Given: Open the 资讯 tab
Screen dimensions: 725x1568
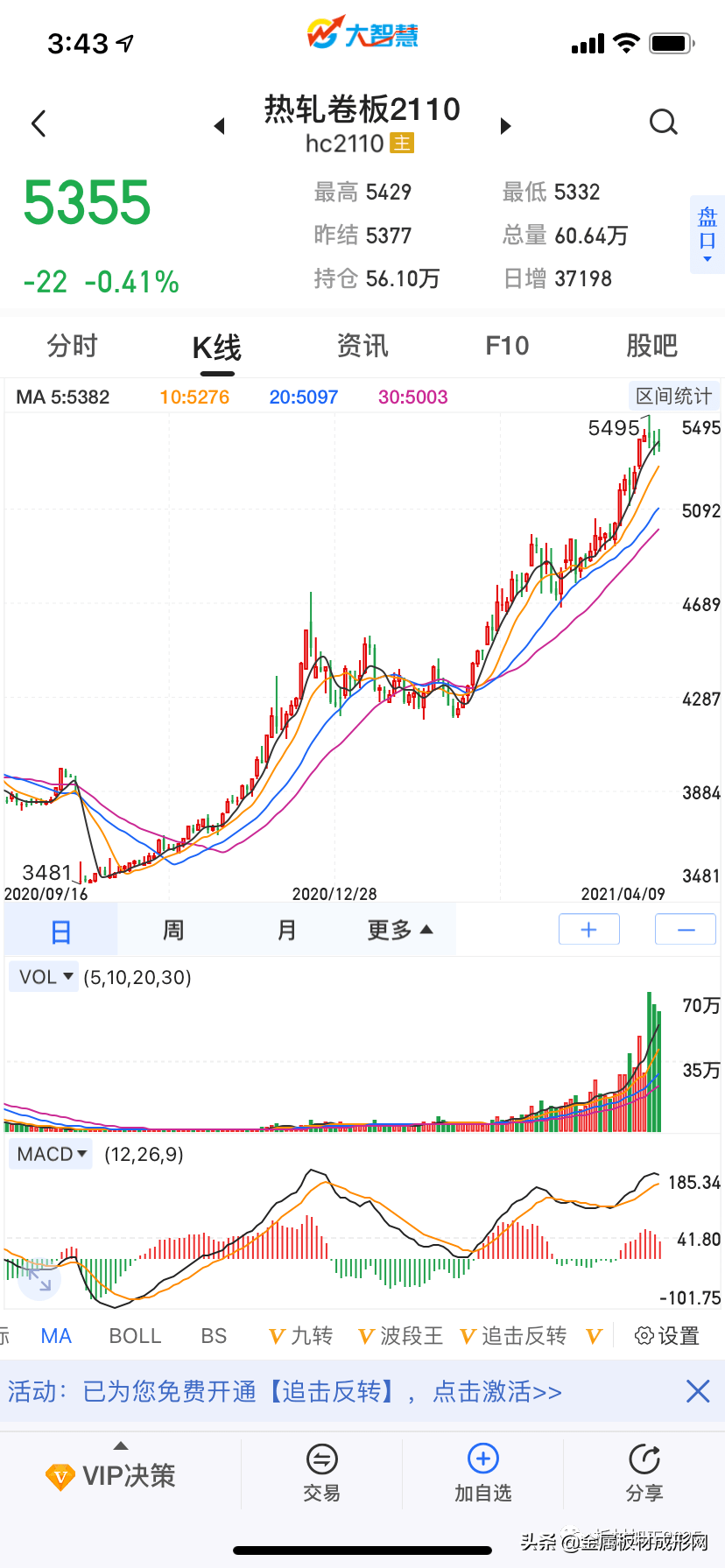Looking at the screenshot, I should pyautogui.click(x=362, y=346).
